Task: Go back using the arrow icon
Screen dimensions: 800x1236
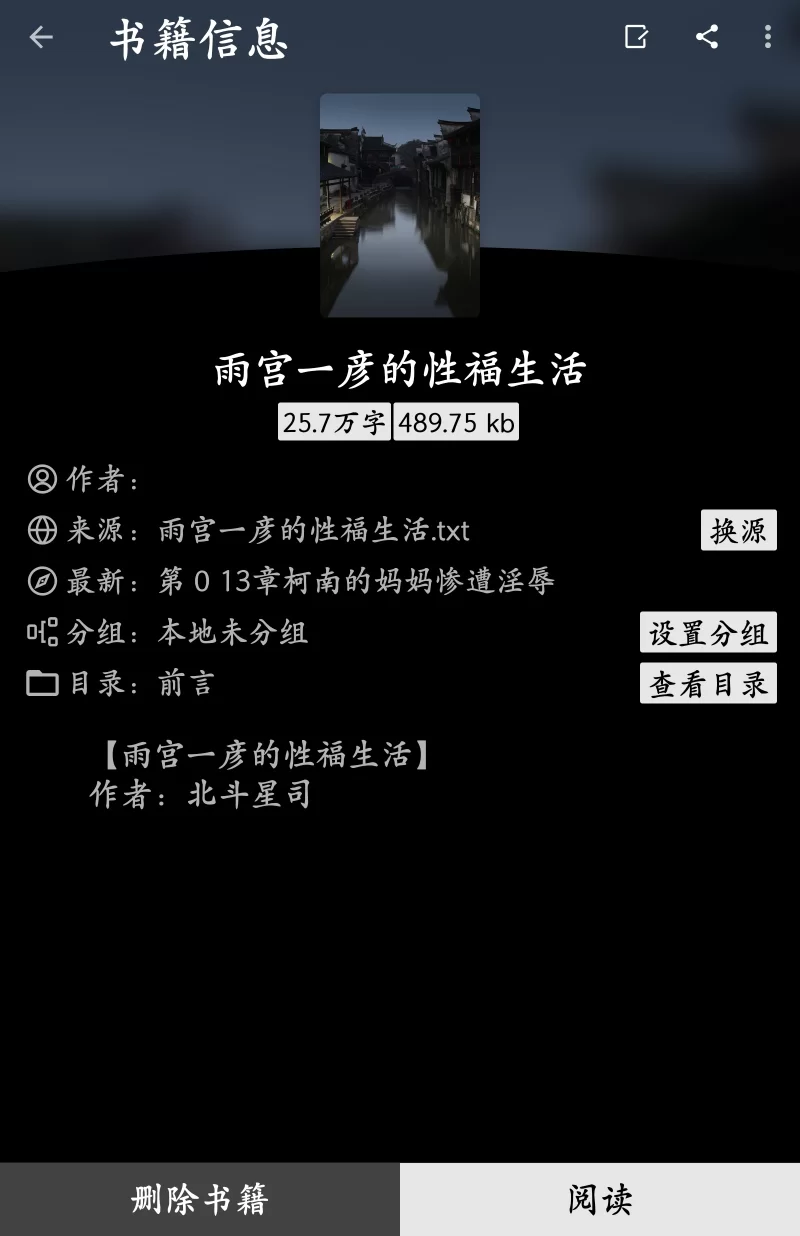Action: (41, 38)
